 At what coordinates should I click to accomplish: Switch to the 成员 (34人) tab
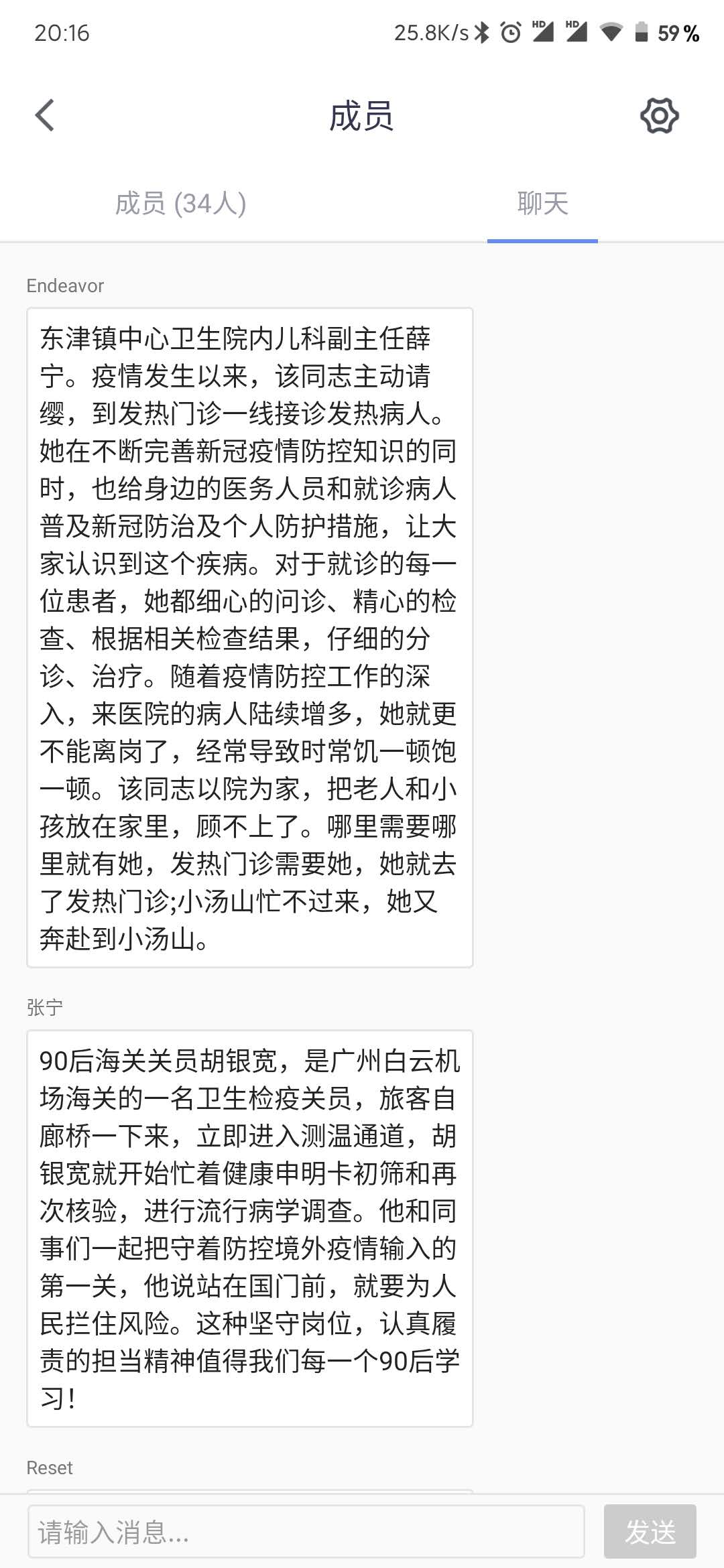click(181, 204)
